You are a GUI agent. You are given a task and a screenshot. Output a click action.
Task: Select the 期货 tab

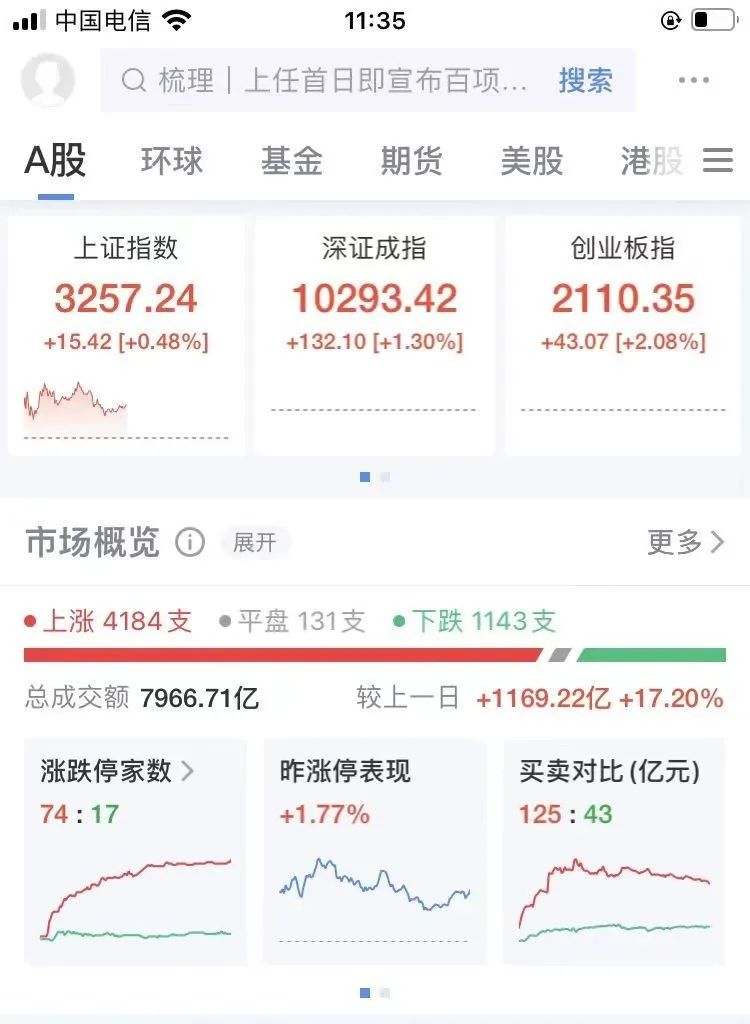coord(411,161)
